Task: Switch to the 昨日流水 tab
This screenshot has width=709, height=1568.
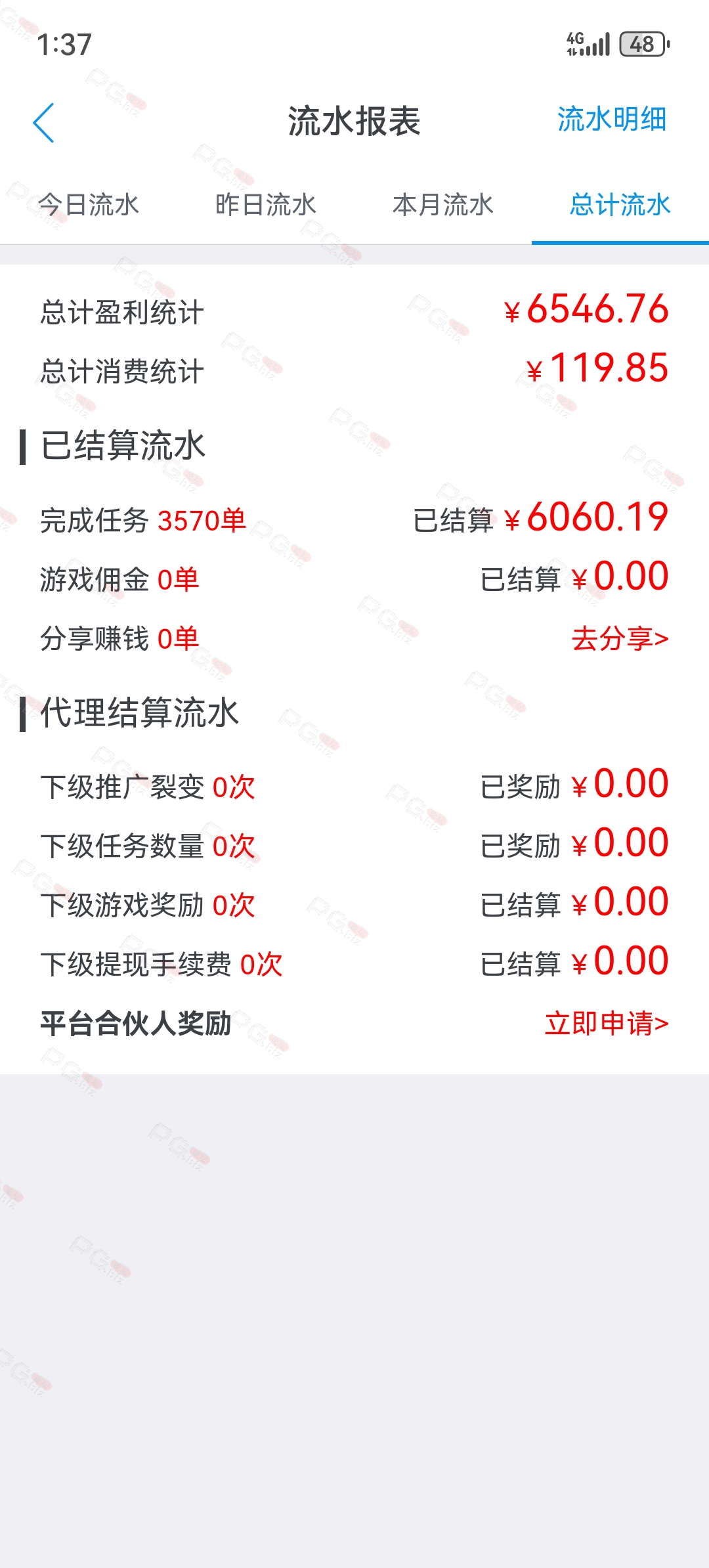Action: click(266, 205)
